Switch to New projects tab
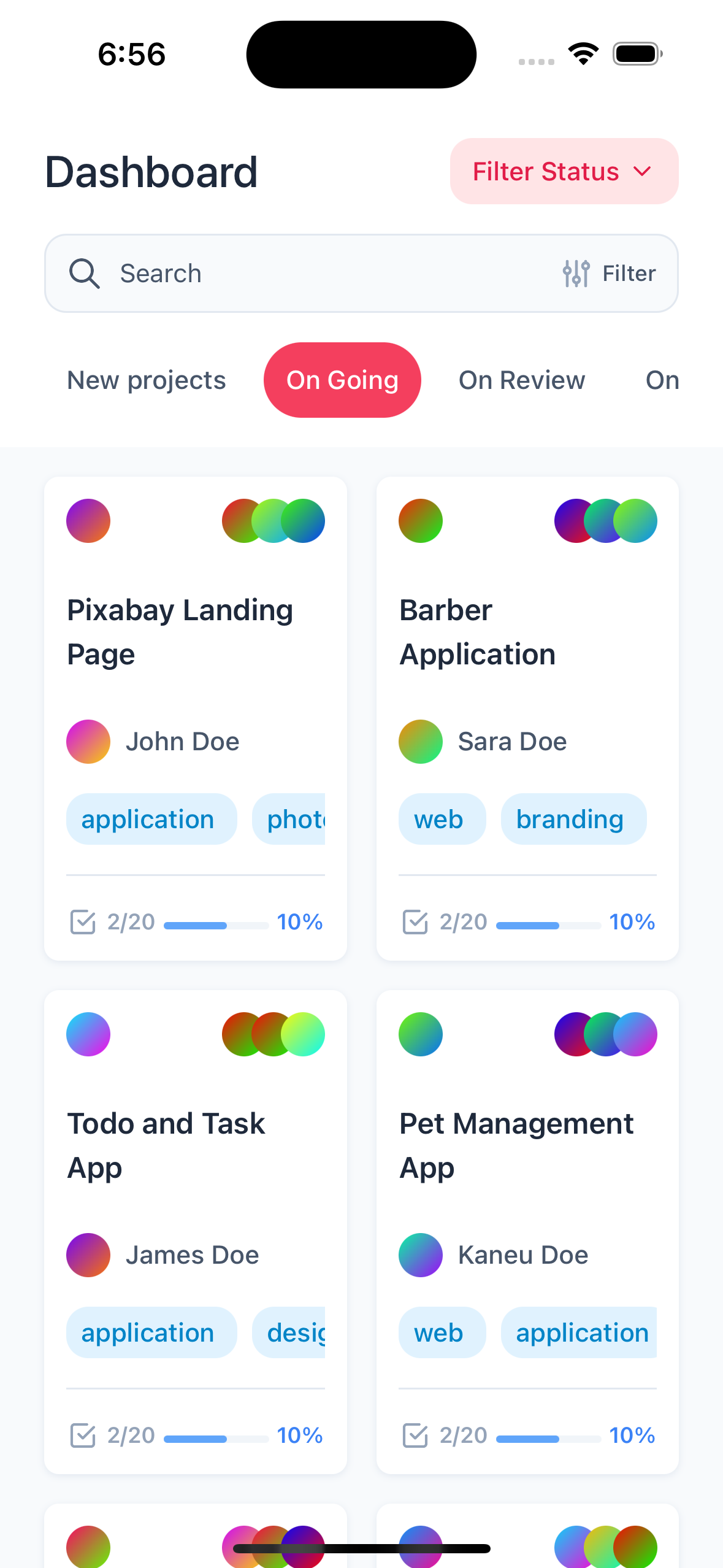This screenshot has height=1568, width=723. 147,380
